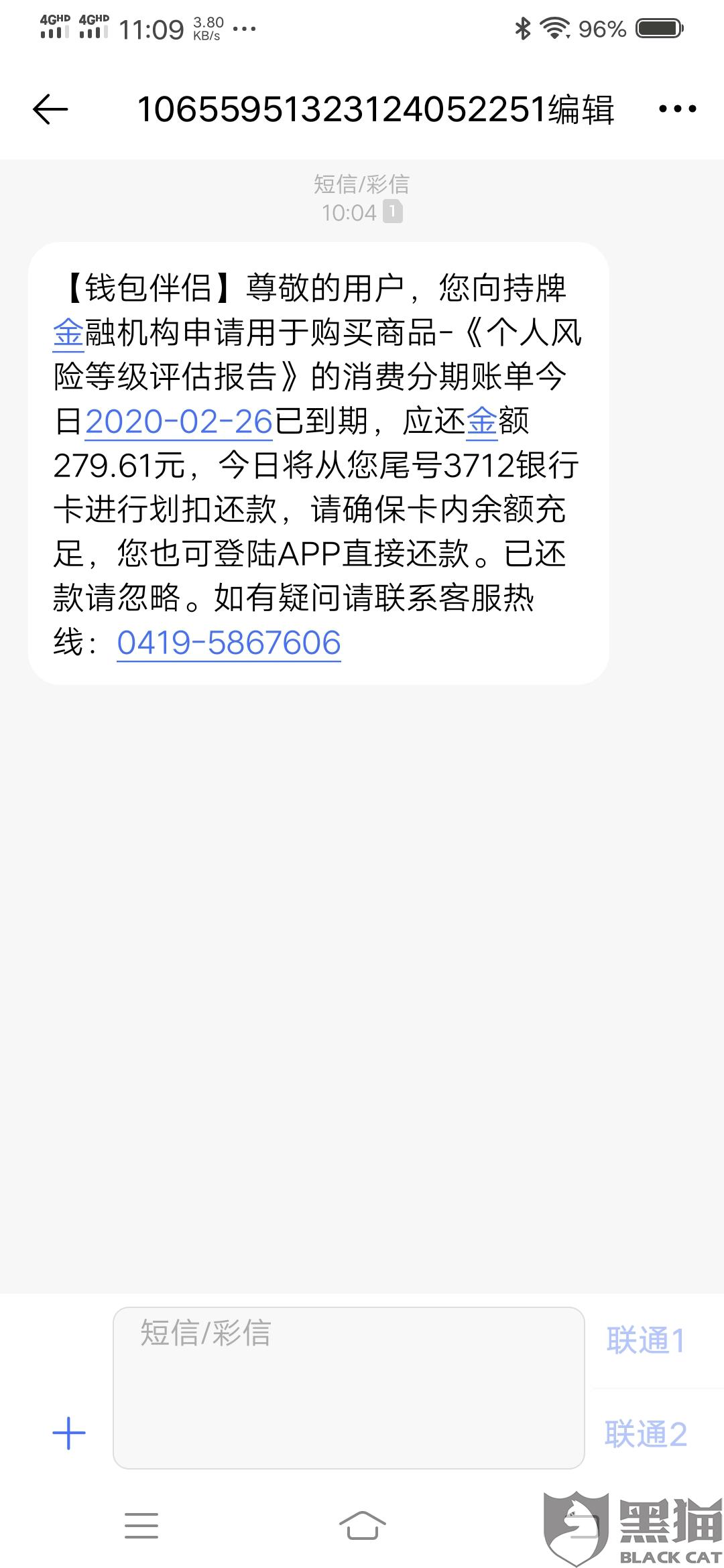Focus the 短信/彩信 message input field

pos(349,1387)
